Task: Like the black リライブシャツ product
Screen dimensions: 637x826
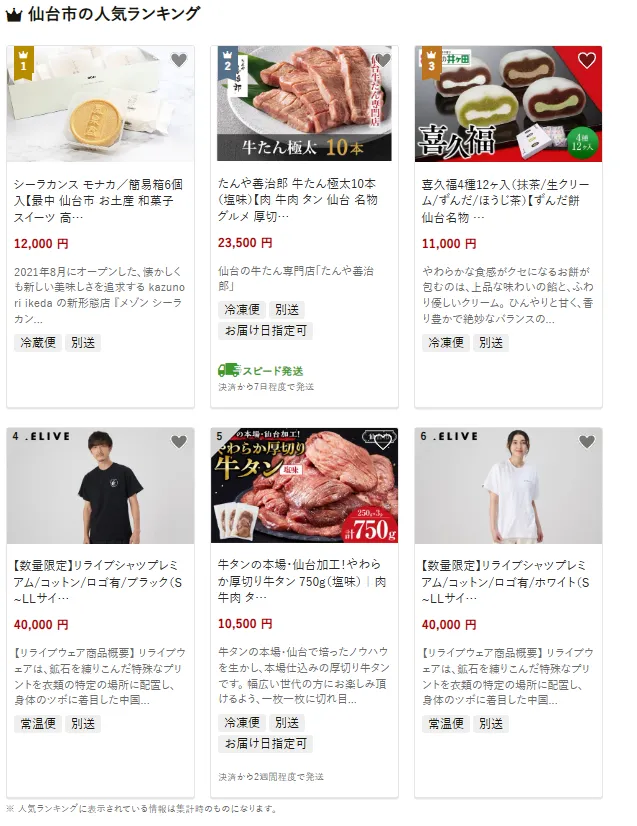Action: pos(179,442)
